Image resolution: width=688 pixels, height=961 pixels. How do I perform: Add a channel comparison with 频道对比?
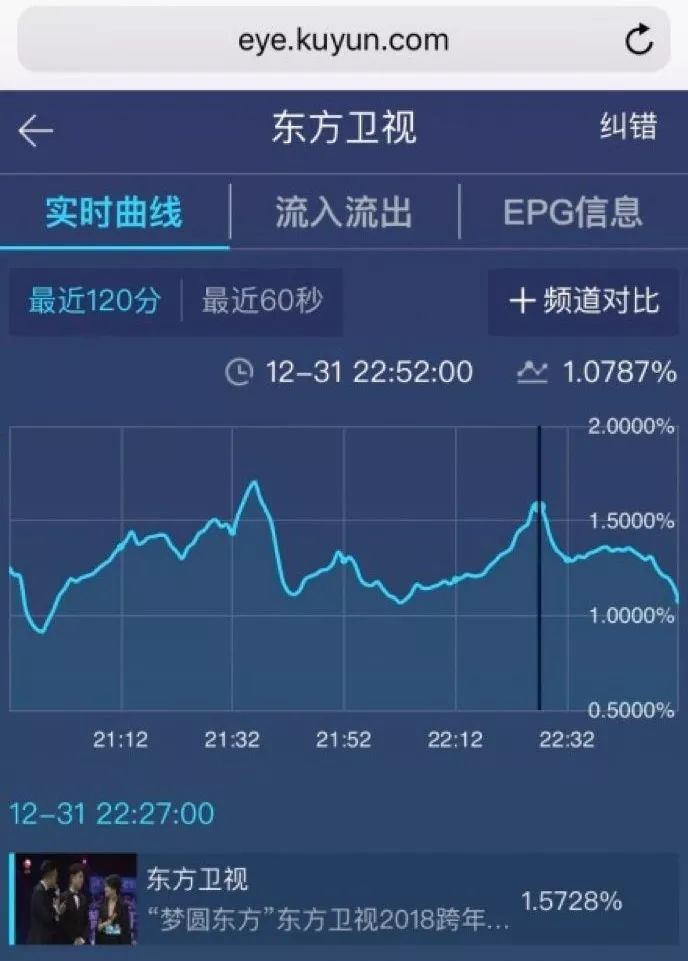tap(584, 301)
